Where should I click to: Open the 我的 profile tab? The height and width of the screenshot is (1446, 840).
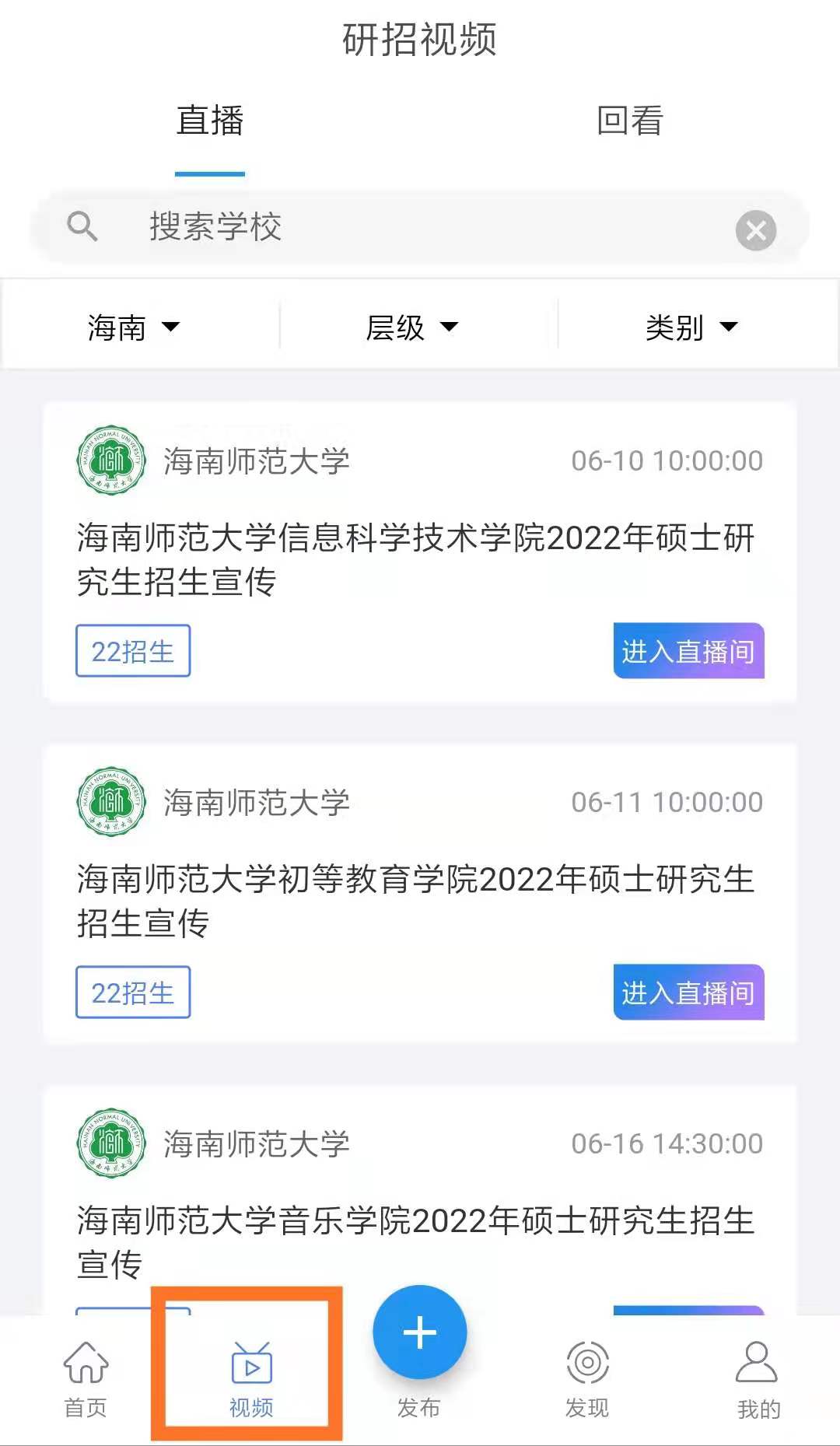[758, 1378]
